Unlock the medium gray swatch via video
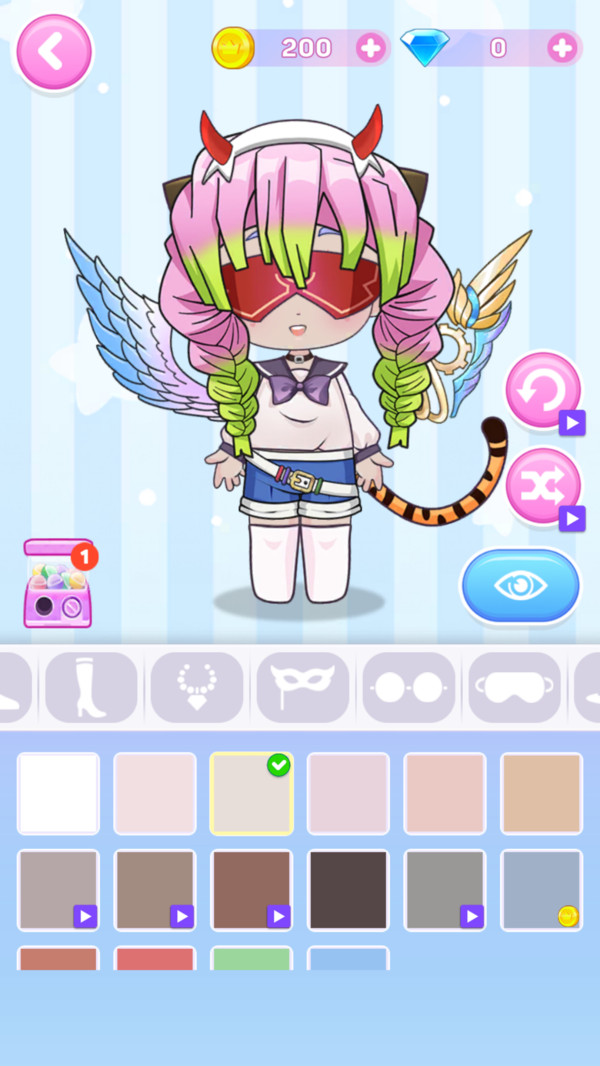 445,890
